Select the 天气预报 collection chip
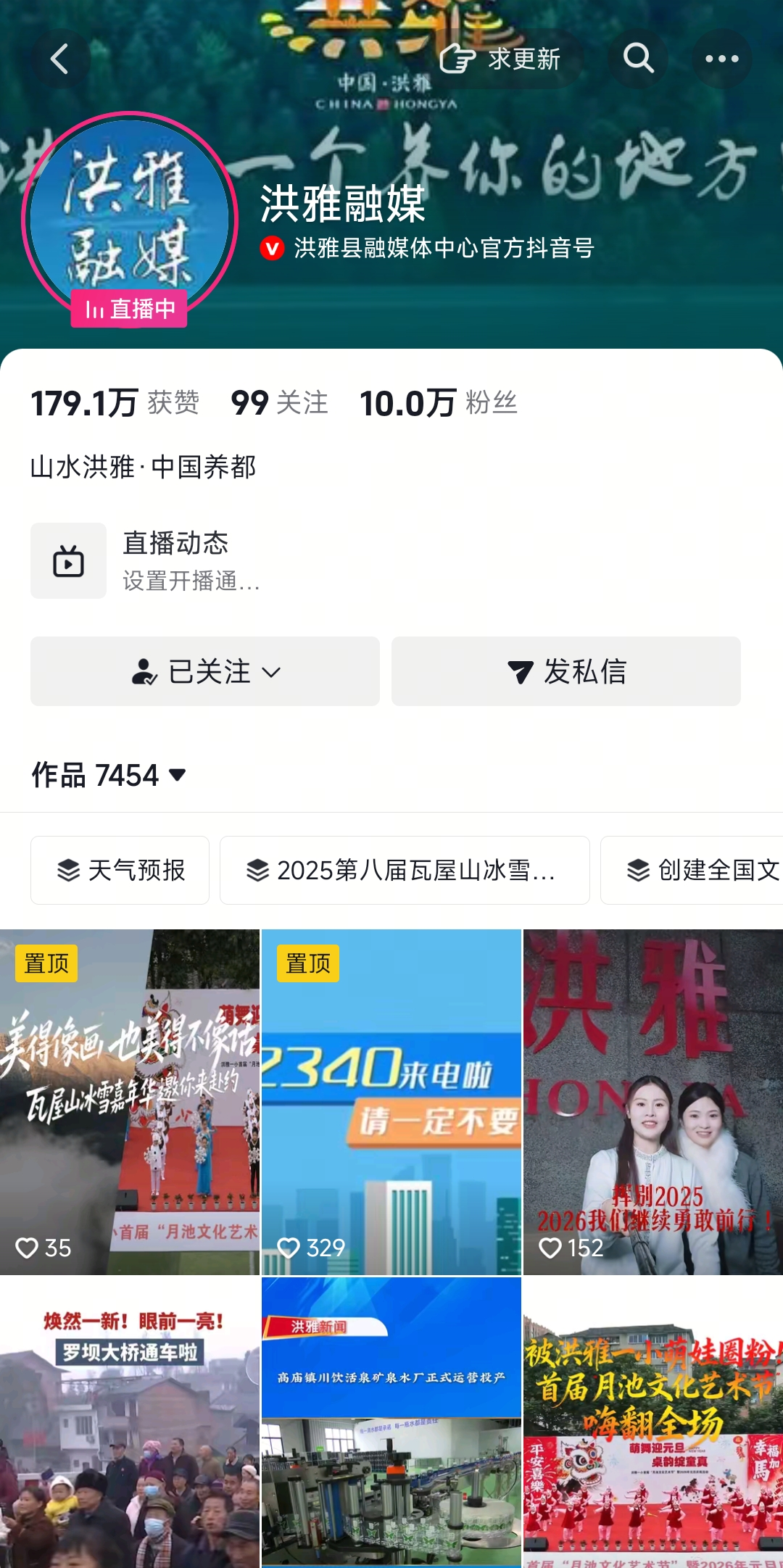 pos(120,870)
